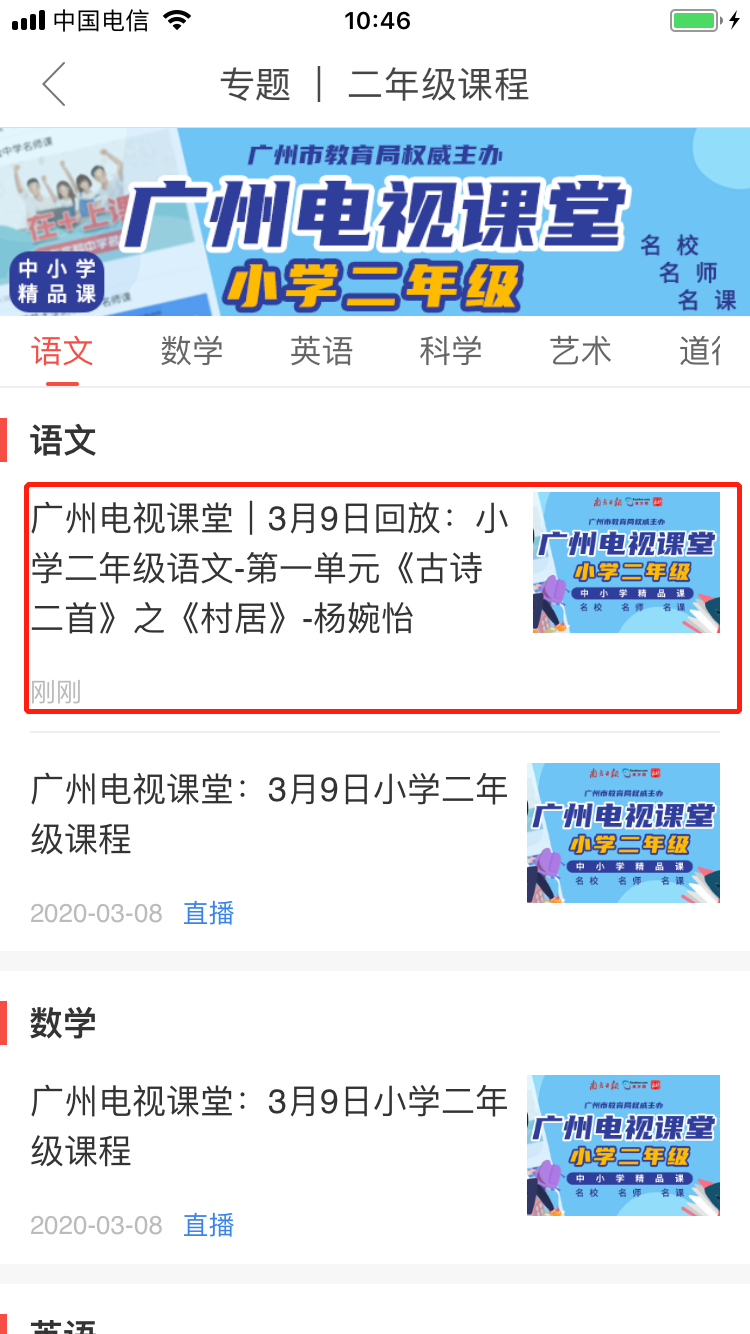Switch to the 英语 tab
Viewport: 750px width, 1334px height.
tap(321, 351)
